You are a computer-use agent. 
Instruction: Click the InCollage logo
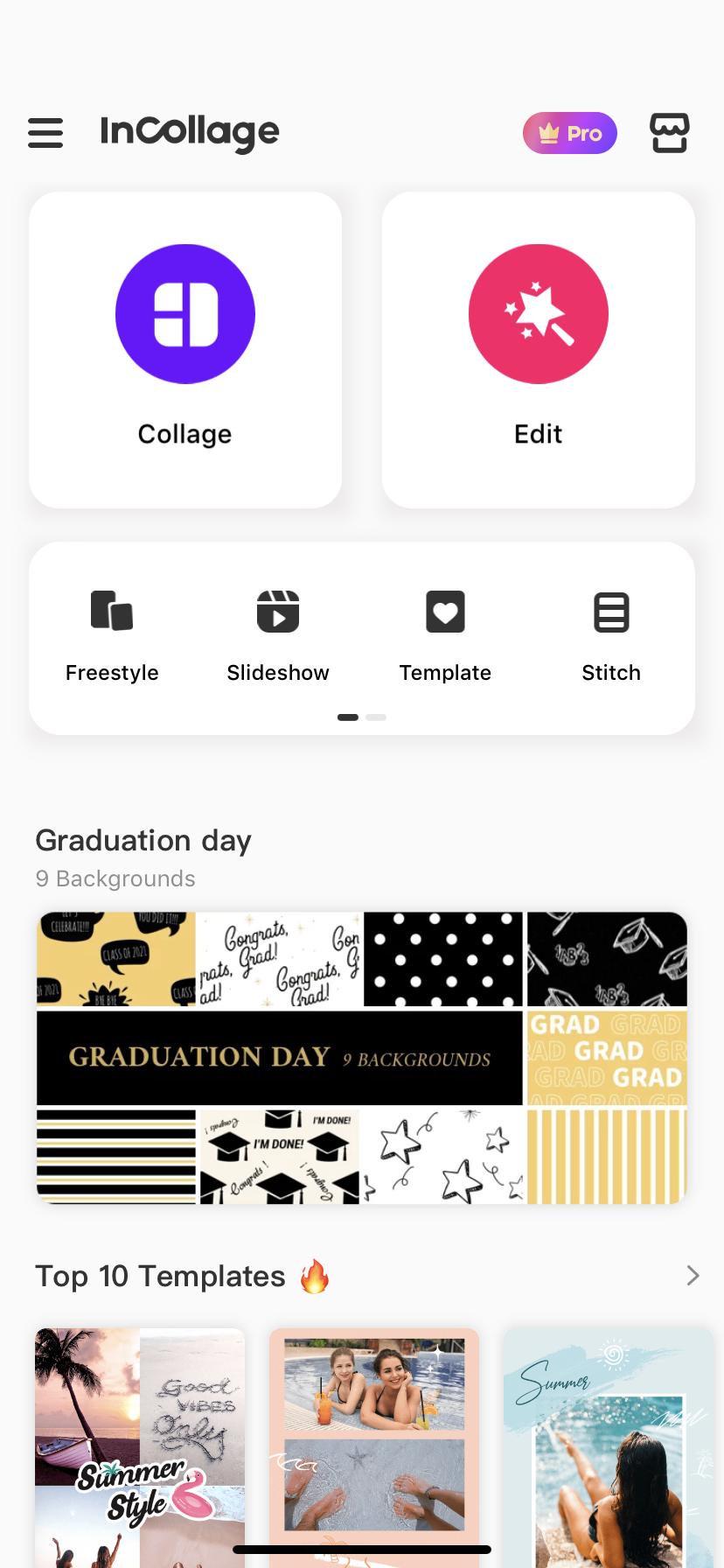189,132
